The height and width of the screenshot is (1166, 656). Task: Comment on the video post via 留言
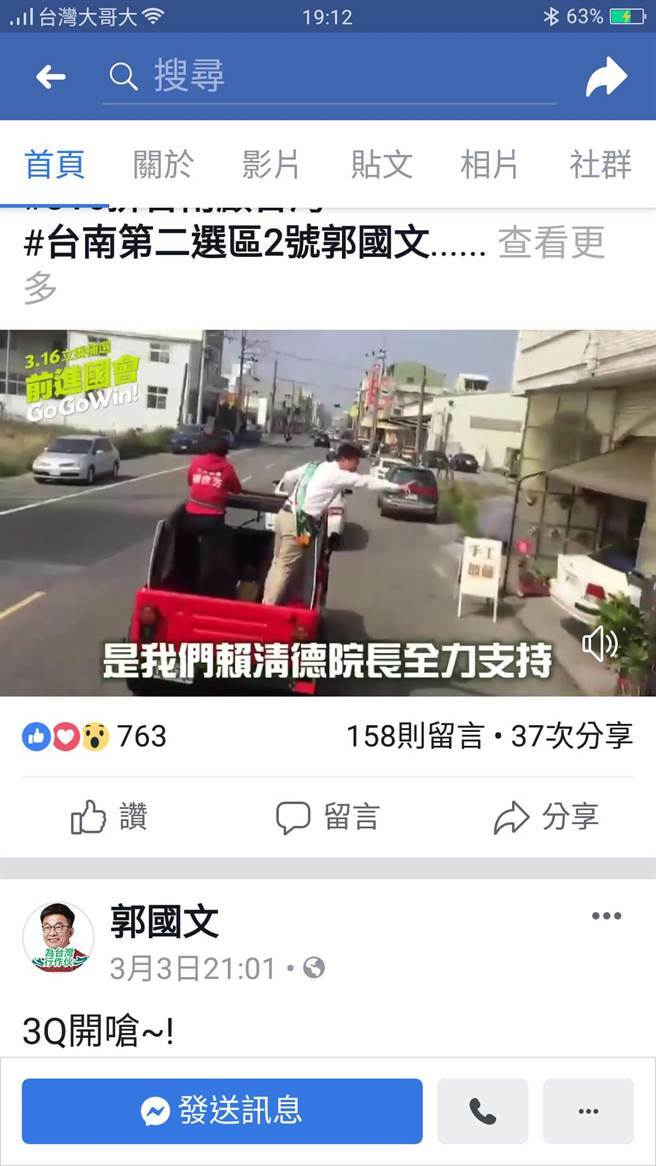[x=328, y=817]
